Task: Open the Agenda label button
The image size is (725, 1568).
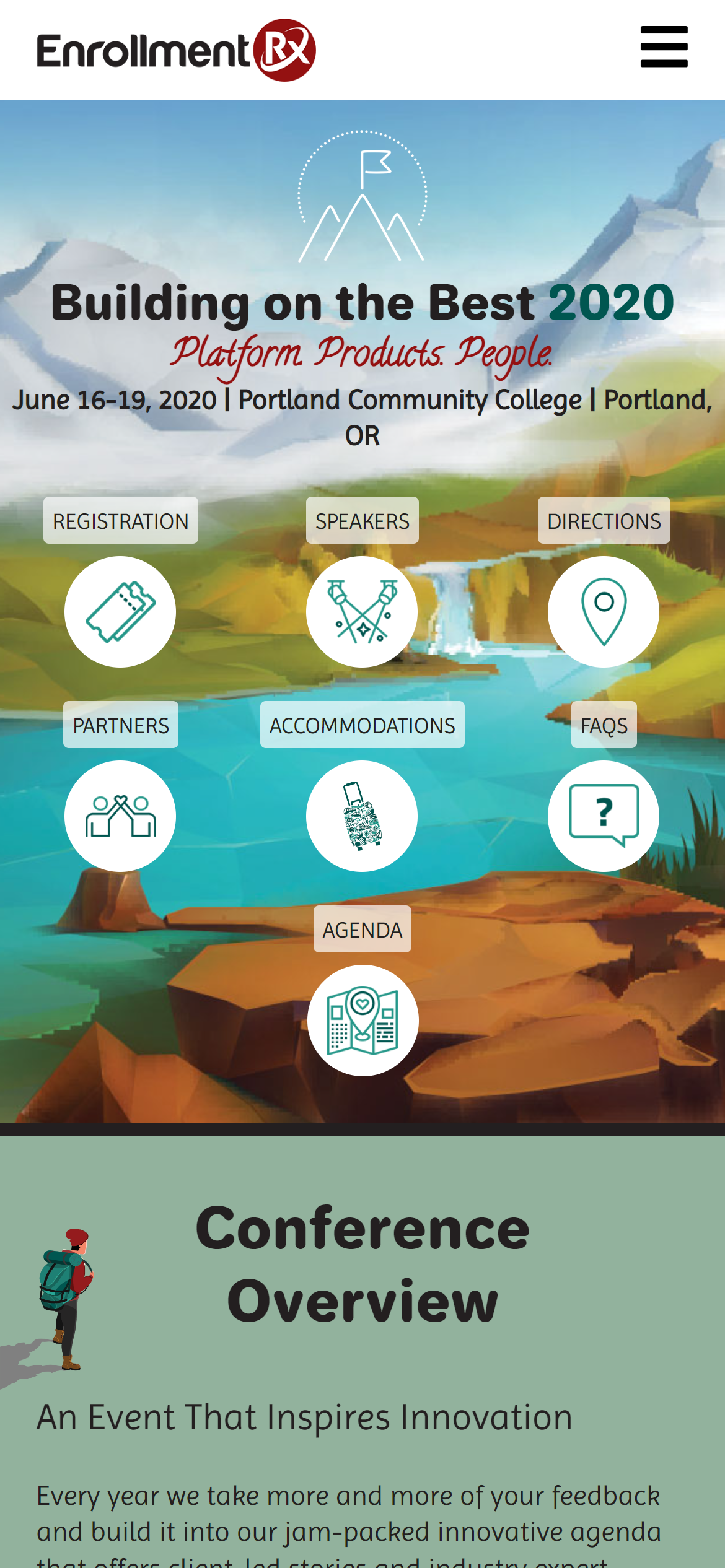Action: click(362, 930)
